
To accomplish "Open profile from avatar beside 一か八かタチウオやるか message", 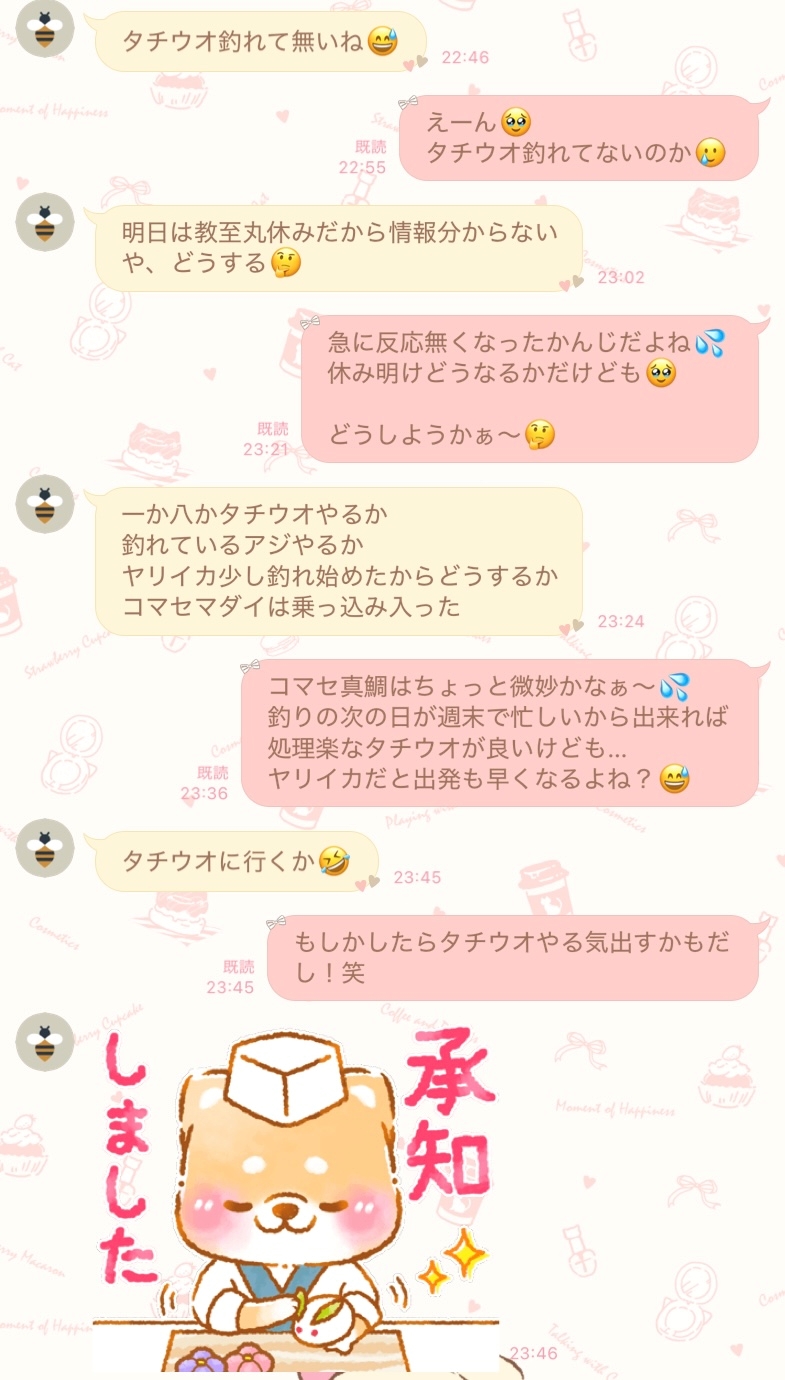I will pos(45,504).
